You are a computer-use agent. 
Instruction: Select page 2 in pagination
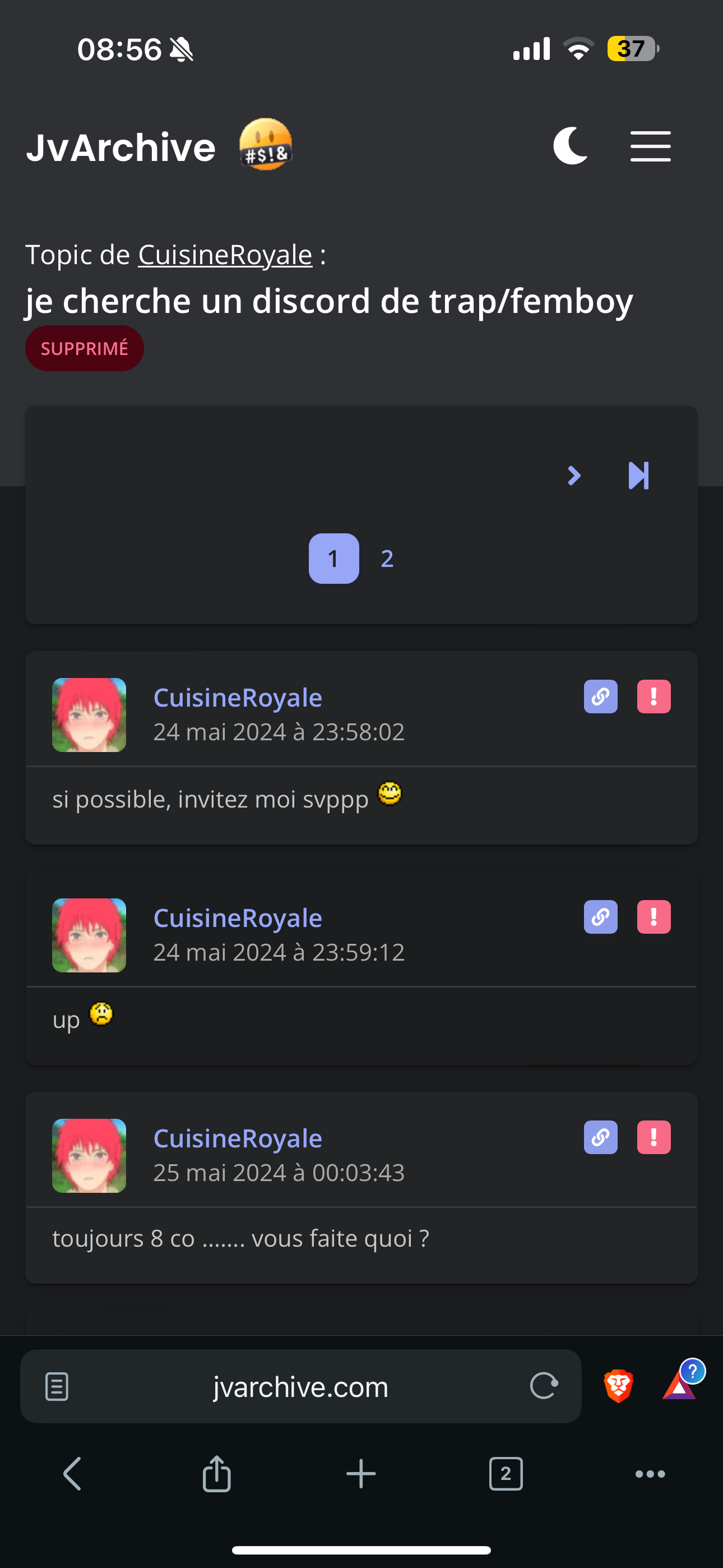(387, 558)
